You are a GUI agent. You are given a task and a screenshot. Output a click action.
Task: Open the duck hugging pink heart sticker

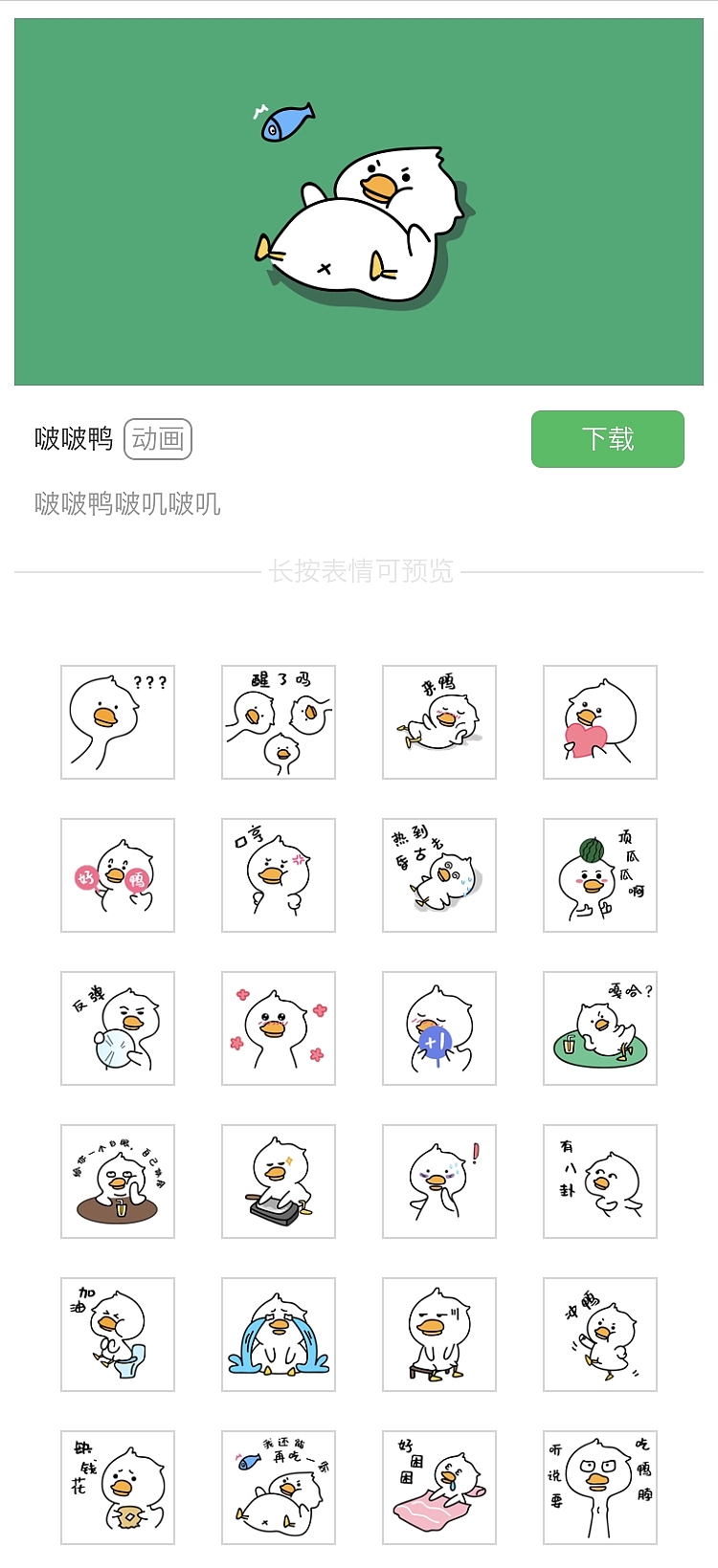(599, 722)
